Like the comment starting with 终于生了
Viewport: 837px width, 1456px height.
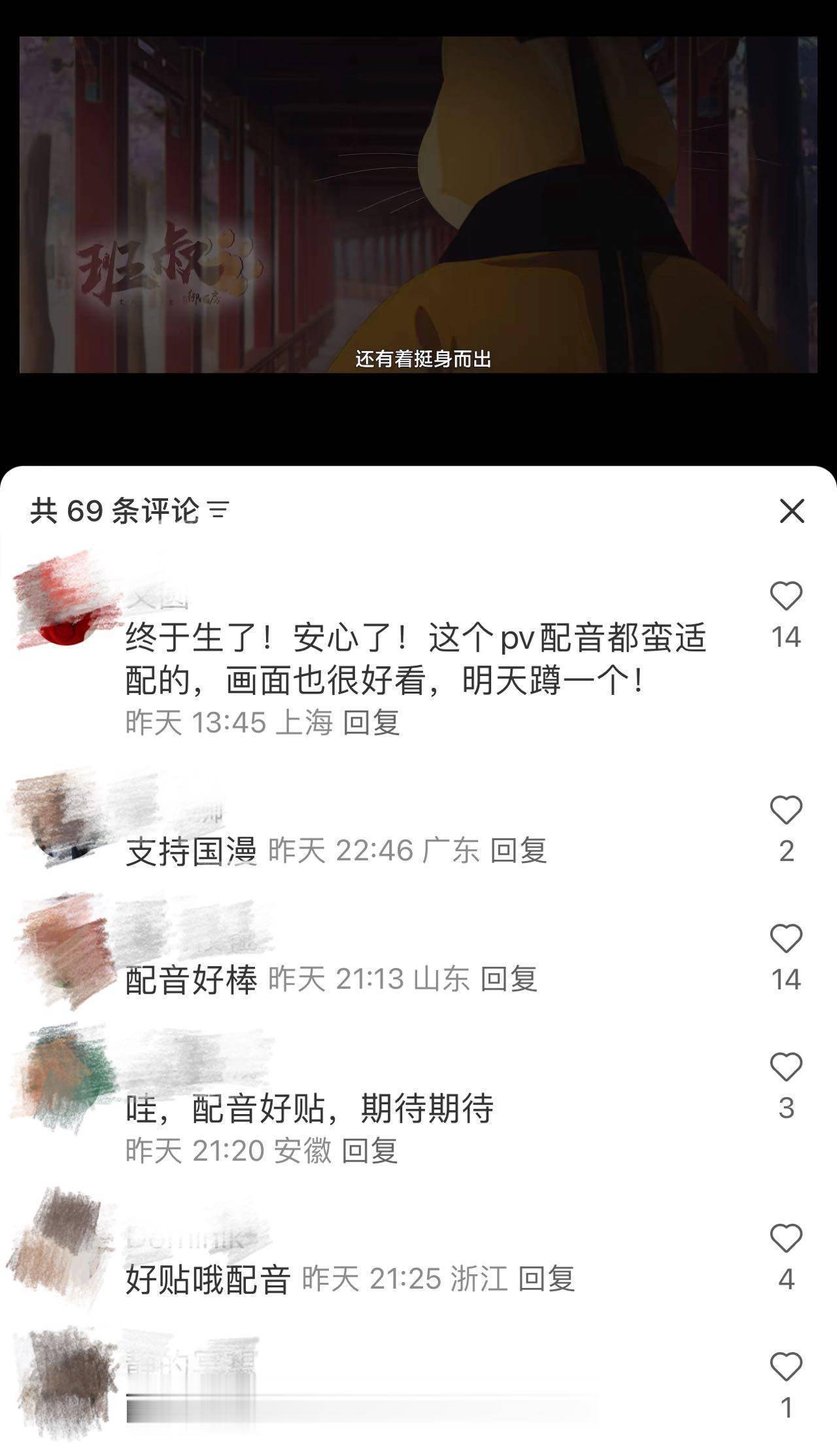pyautogui.click(x=785, y=596)
